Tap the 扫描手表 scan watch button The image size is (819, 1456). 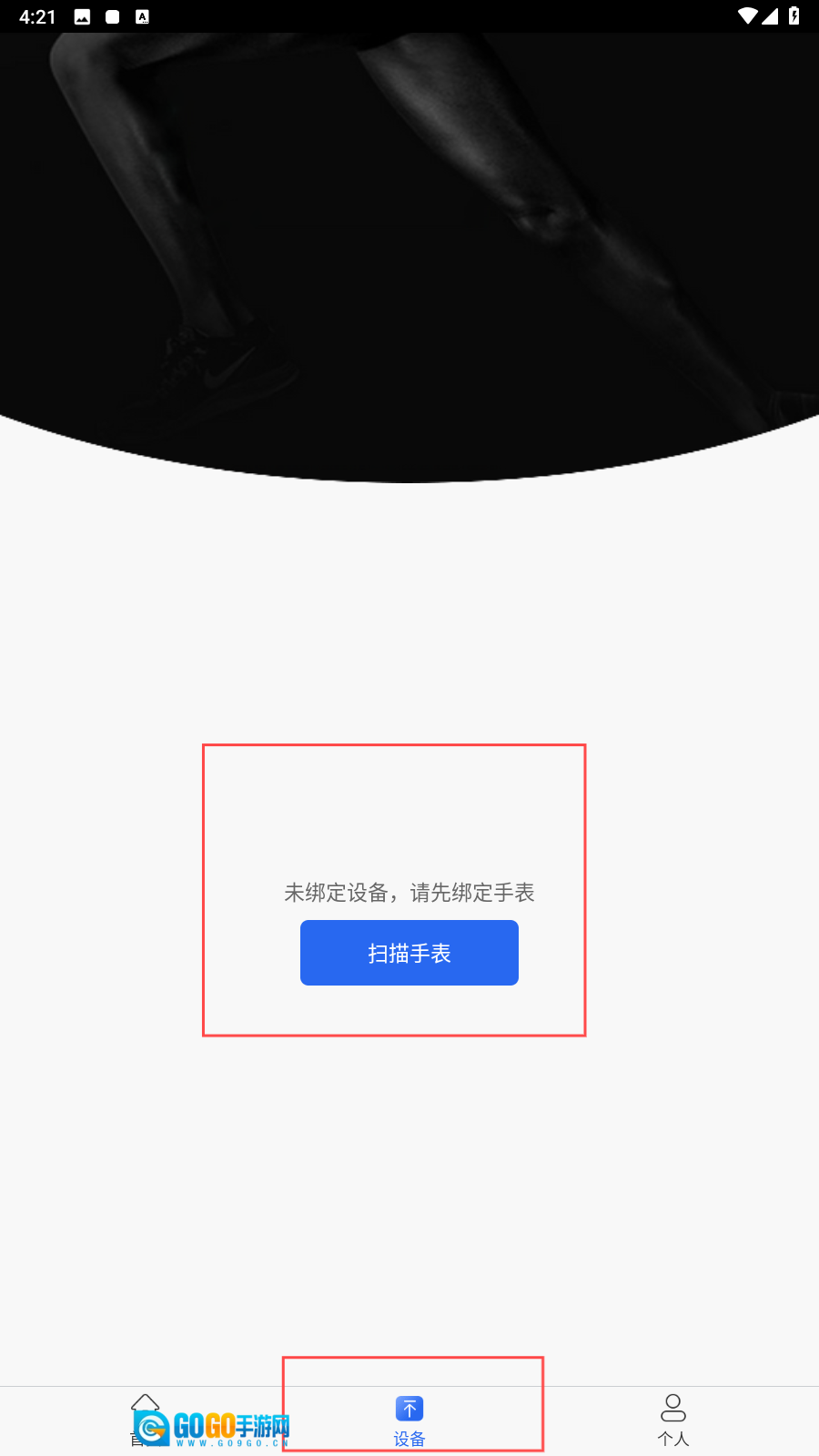[409, 953]
